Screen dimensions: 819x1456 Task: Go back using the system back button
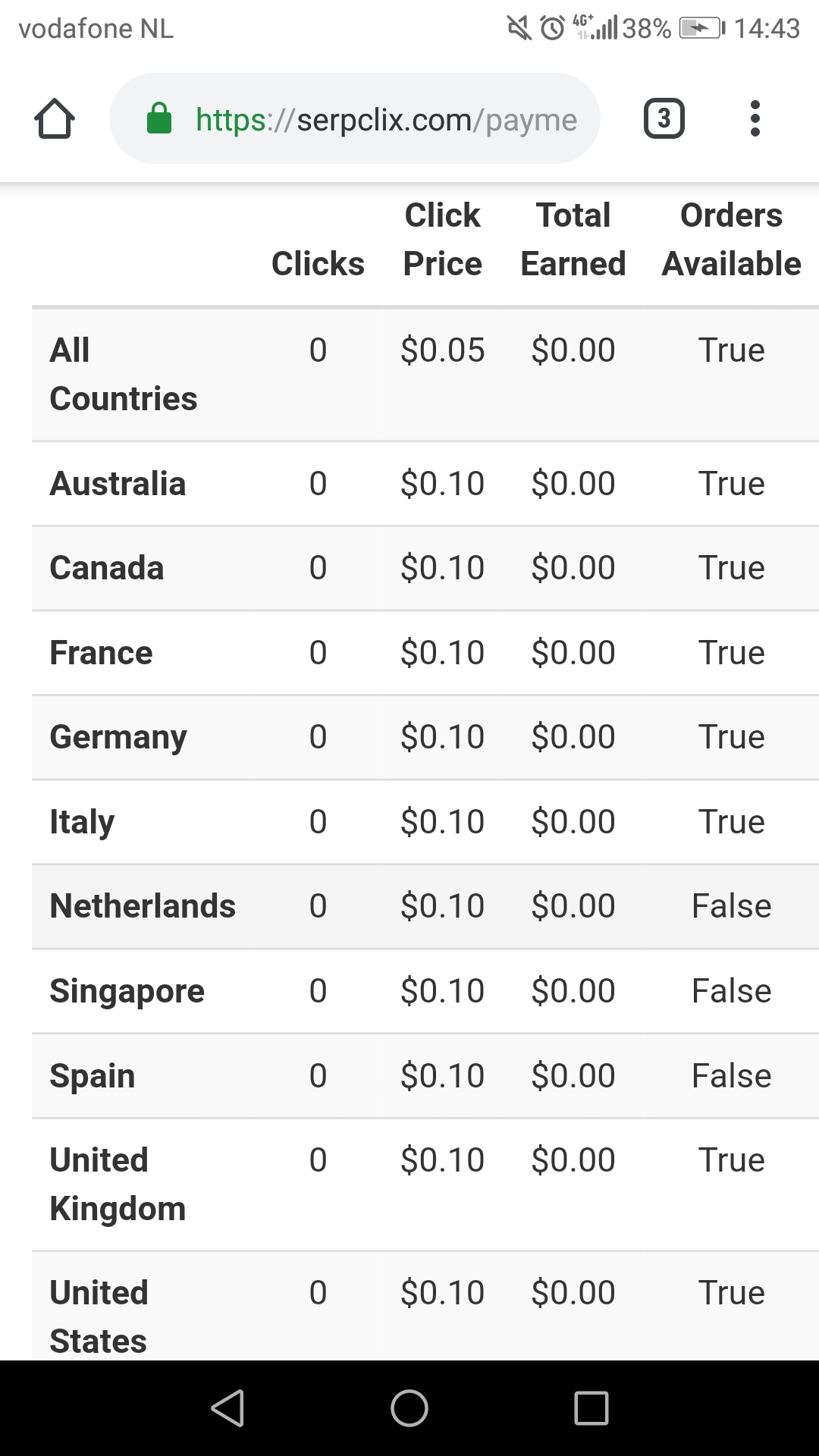point(227,1408)
